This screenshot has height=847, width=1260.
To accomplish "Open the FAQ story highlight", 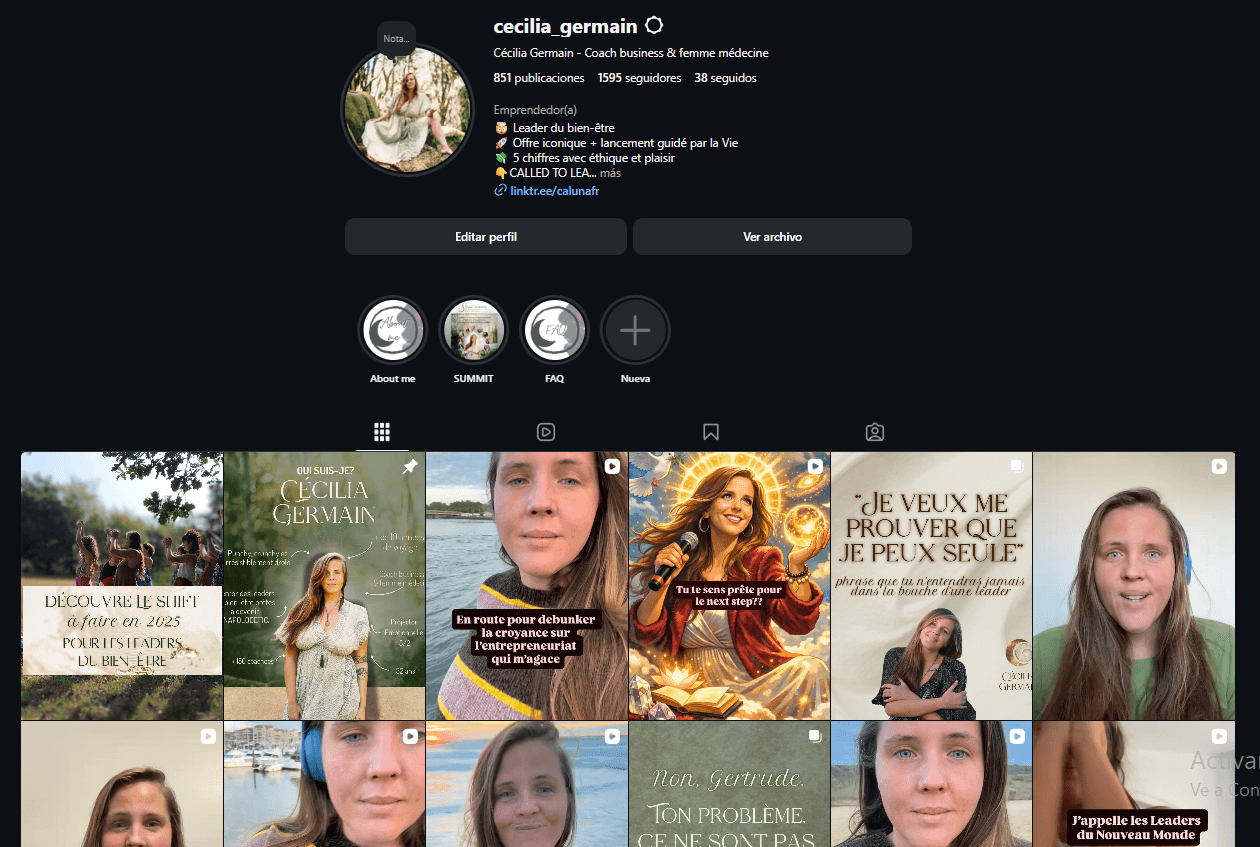I will 554,331.
